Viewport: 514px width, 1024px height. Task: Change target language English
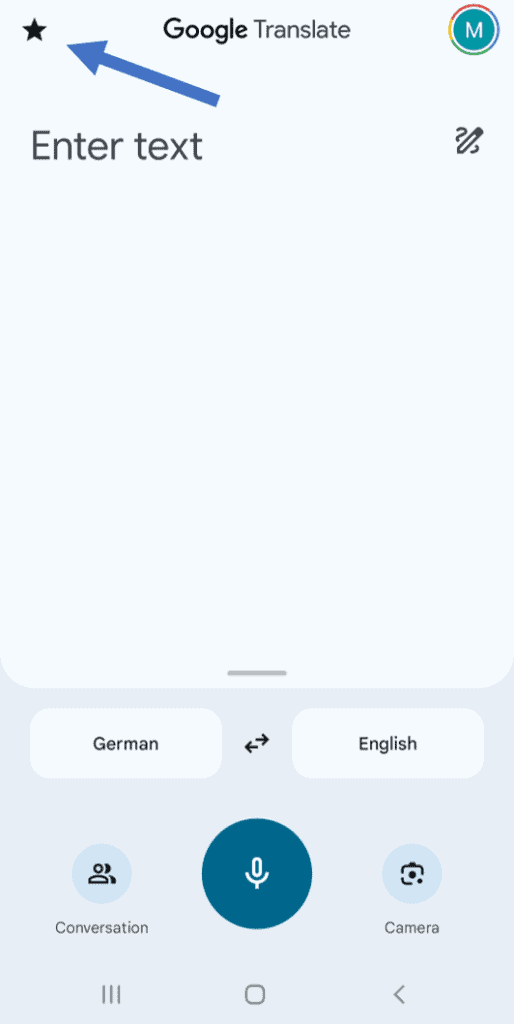[387, 743]
